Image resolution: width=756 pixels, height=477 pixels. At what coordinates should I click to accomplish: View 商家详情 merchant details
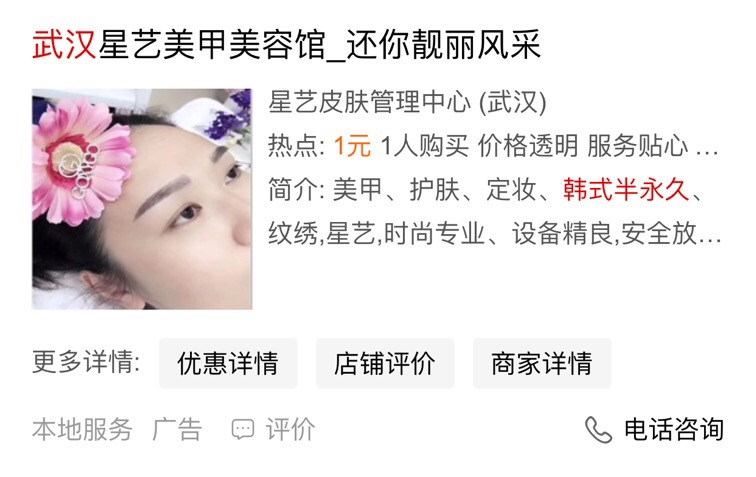point(541,363)
